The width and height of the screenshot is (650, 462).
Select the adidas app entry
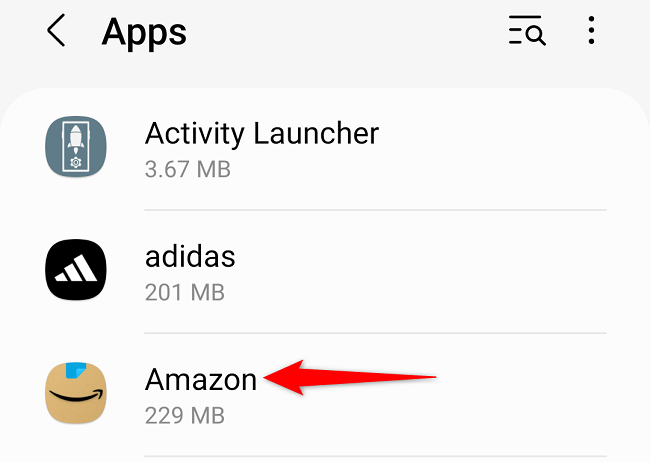point(190,272)
